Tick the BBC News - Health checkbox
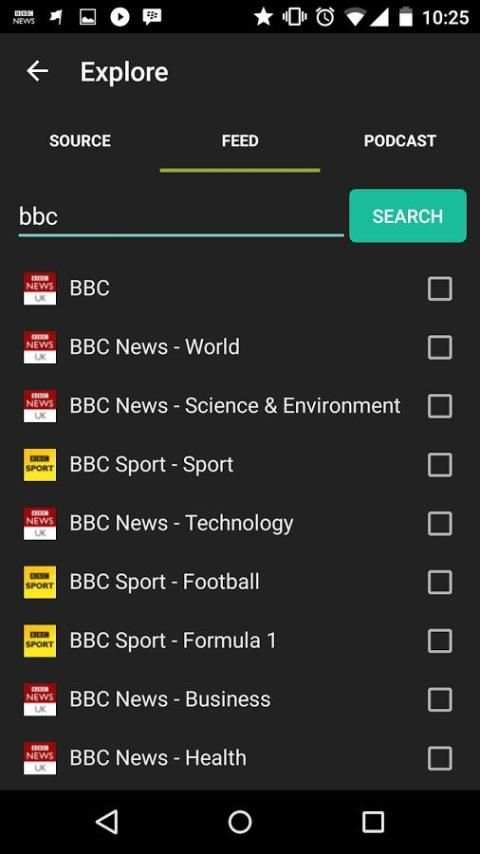Viewport: 480px width, 854px height. [440, 758]
